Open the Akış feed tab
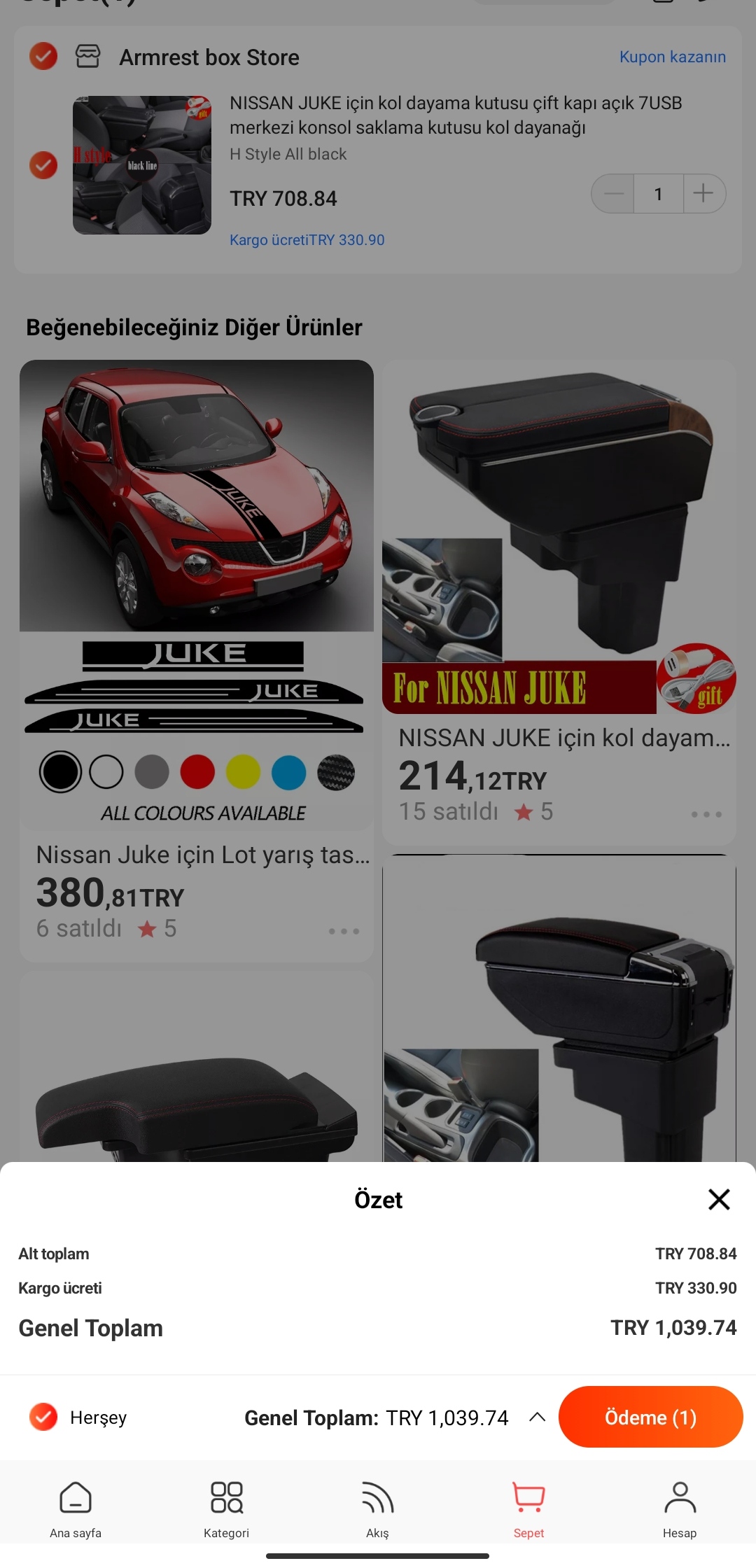This screenshot has width=756, height=1568. point(377,1508)
